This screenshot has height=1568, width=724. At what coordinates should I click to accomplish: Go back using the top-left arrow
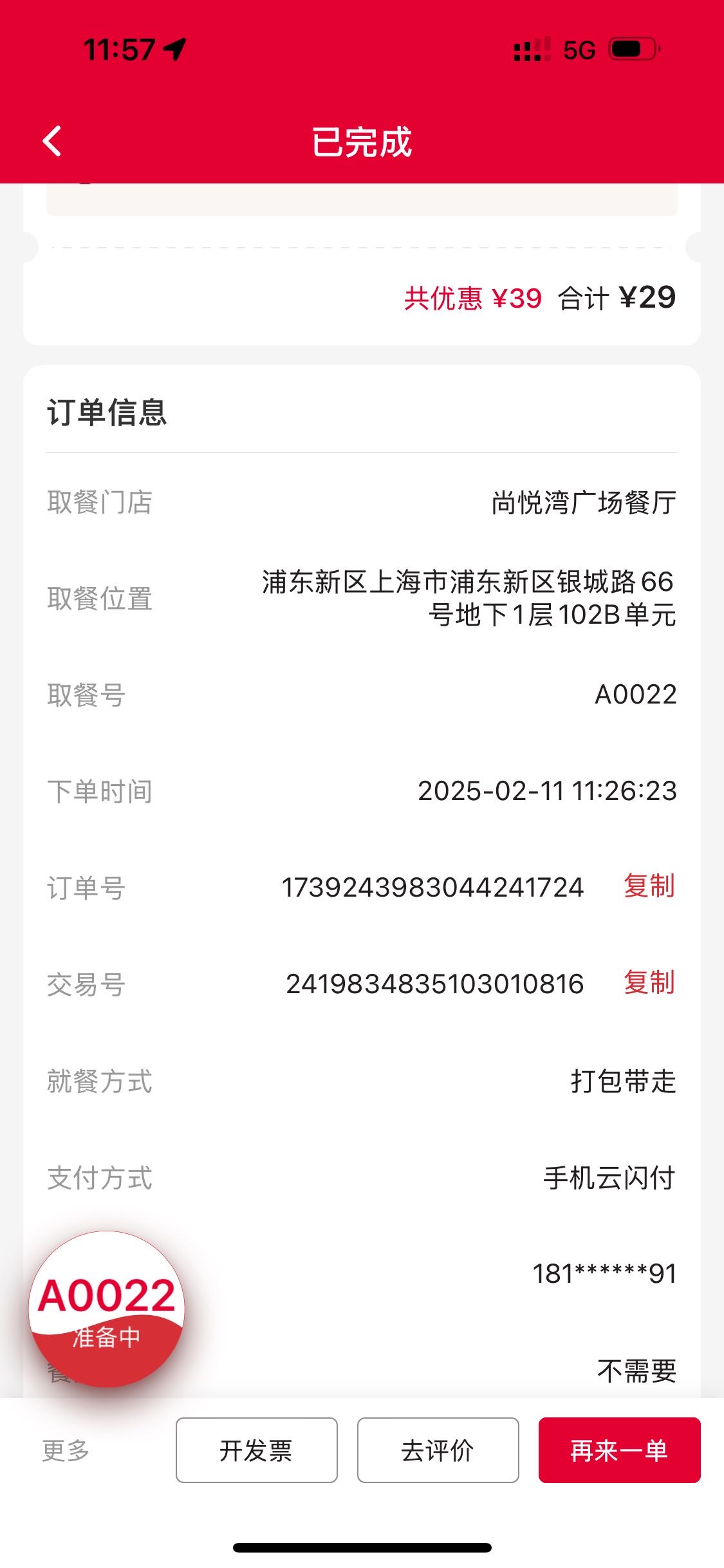click(52, 141)
